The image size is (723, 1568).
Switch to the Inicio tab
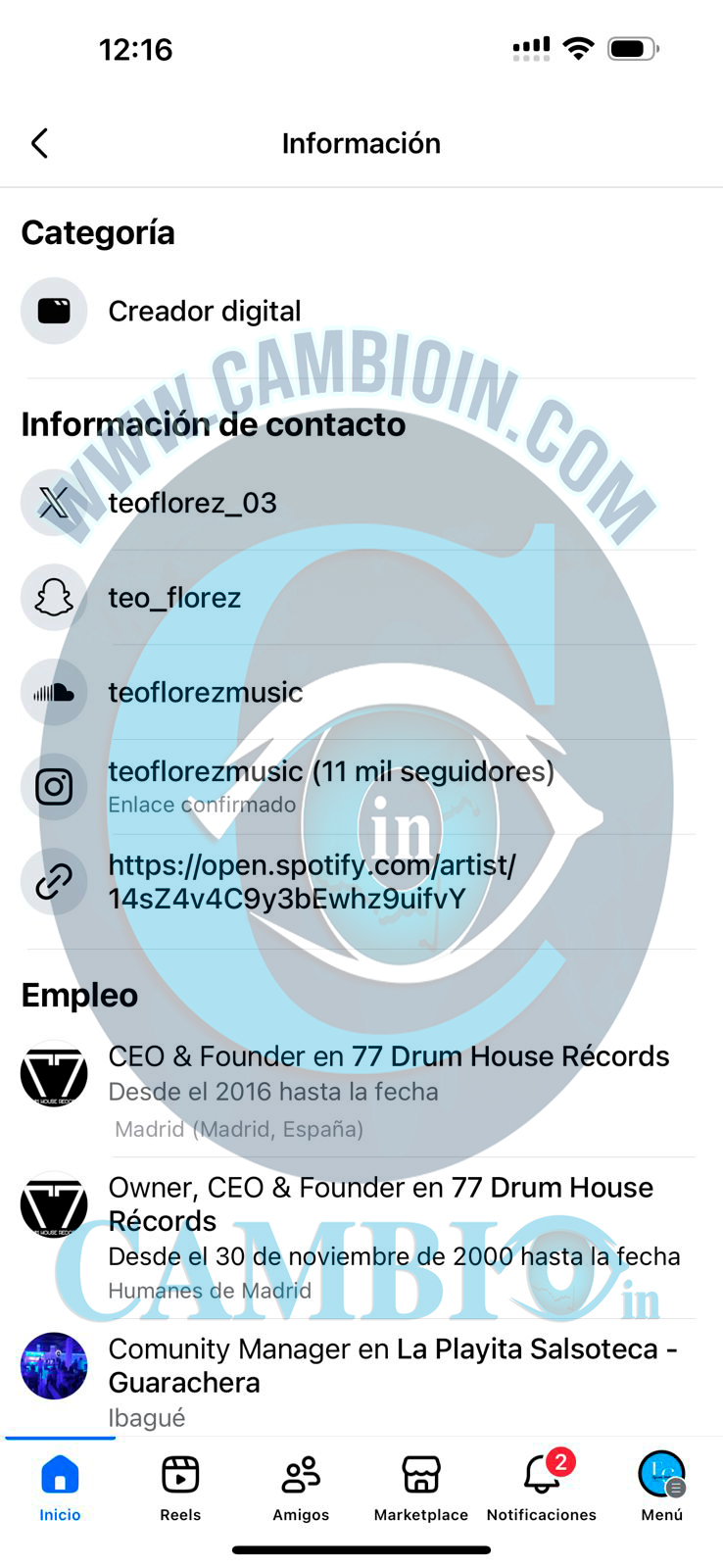tap(60, 1487)
